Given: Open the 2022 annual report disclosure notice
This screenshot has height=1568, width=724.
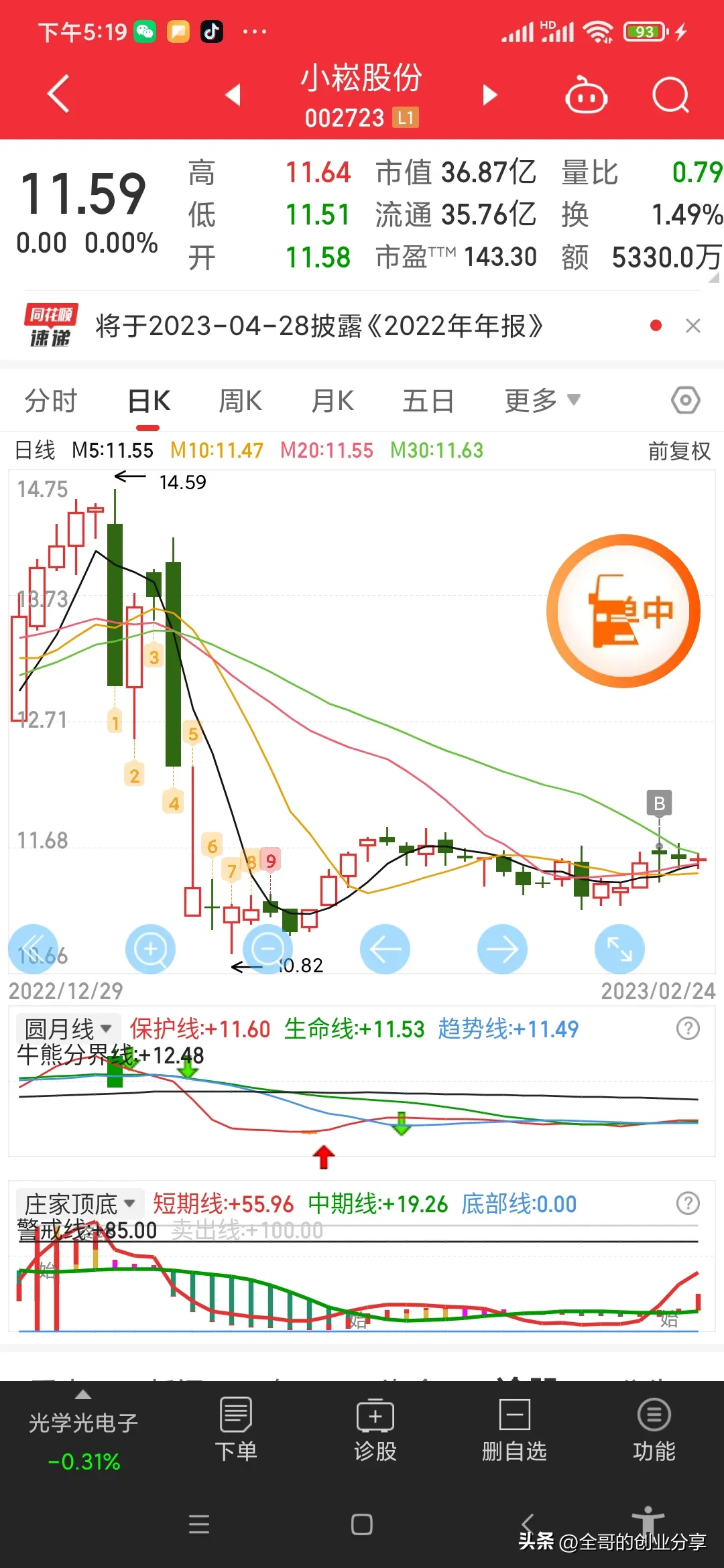Looking at the screenshot, I should click(319, 326).
